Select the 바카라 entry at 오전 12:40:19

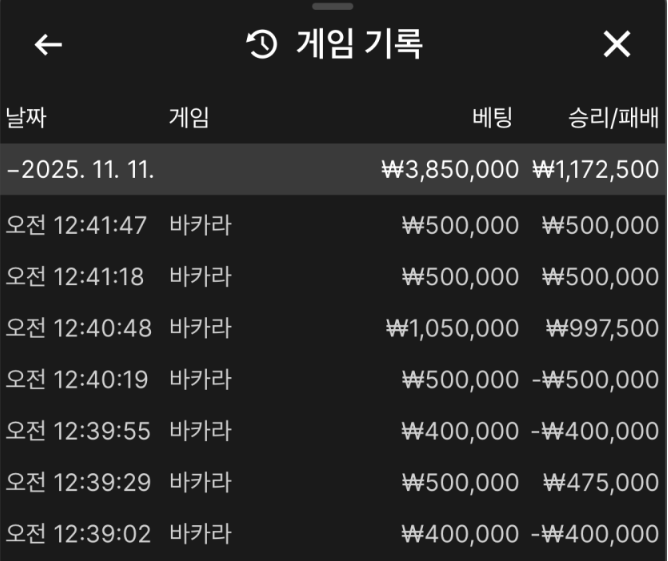tap(333, 379)
